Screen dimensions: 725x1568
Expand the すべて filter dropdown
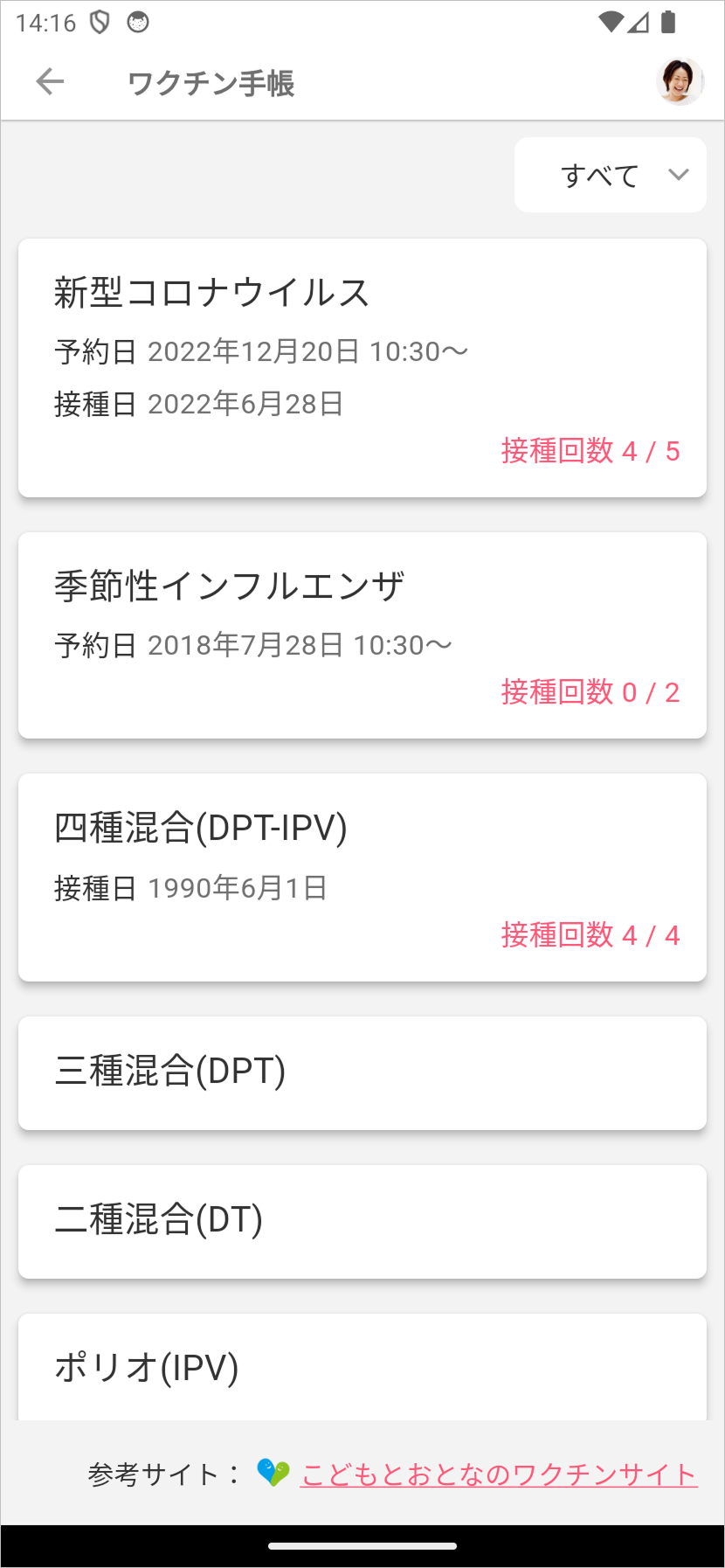611,175
